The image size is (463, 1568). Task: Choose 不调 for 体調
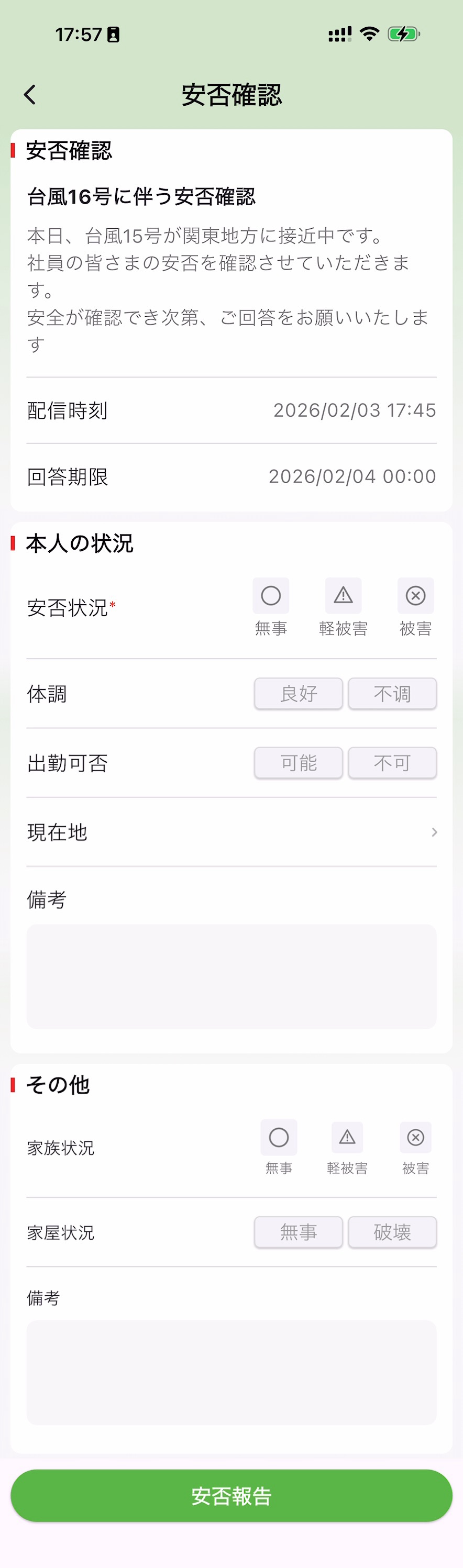(x=392, y=694)
